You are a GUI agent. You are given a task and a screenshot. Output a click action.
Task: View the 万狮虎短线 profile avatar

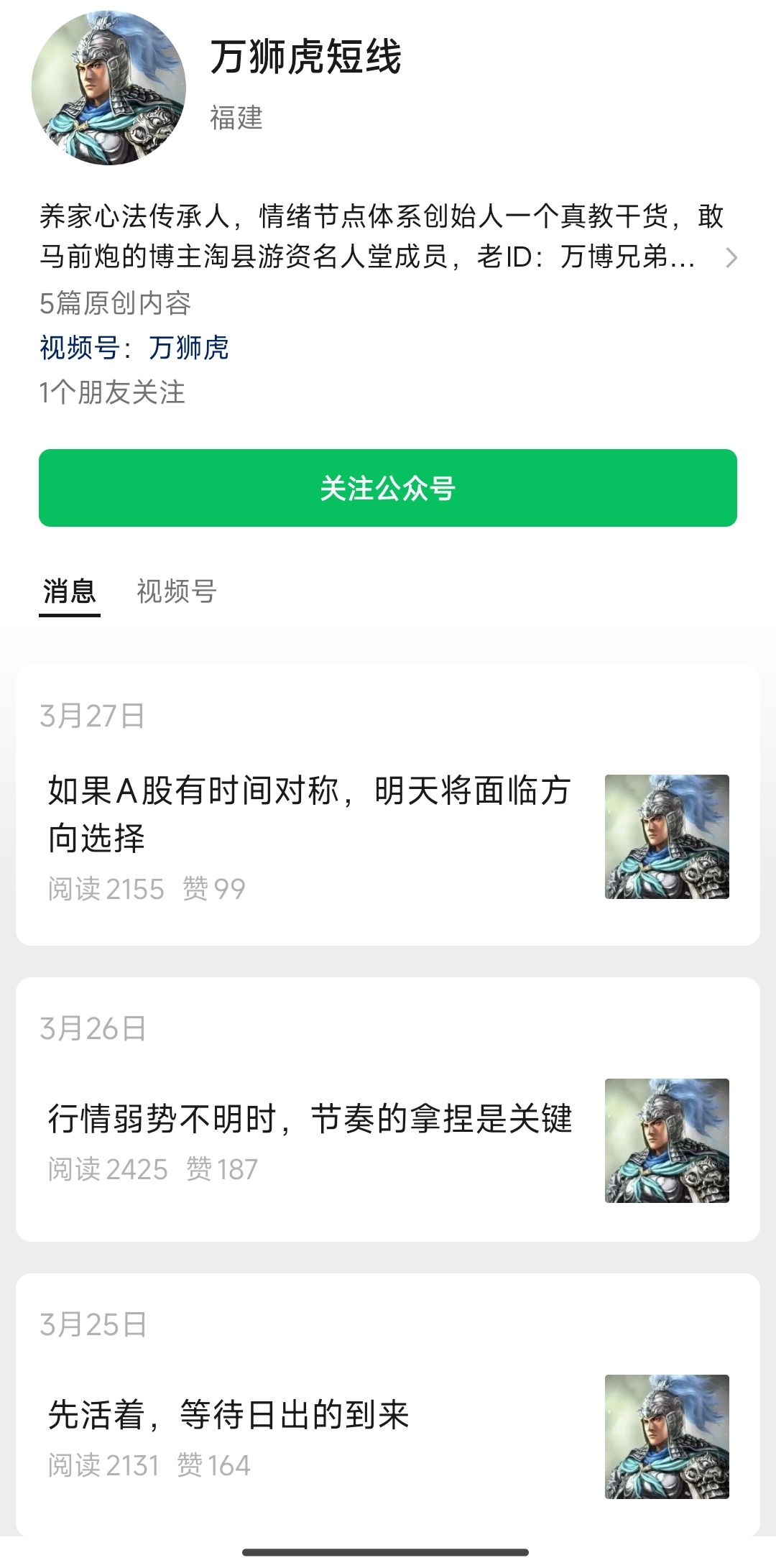(108, 88)
